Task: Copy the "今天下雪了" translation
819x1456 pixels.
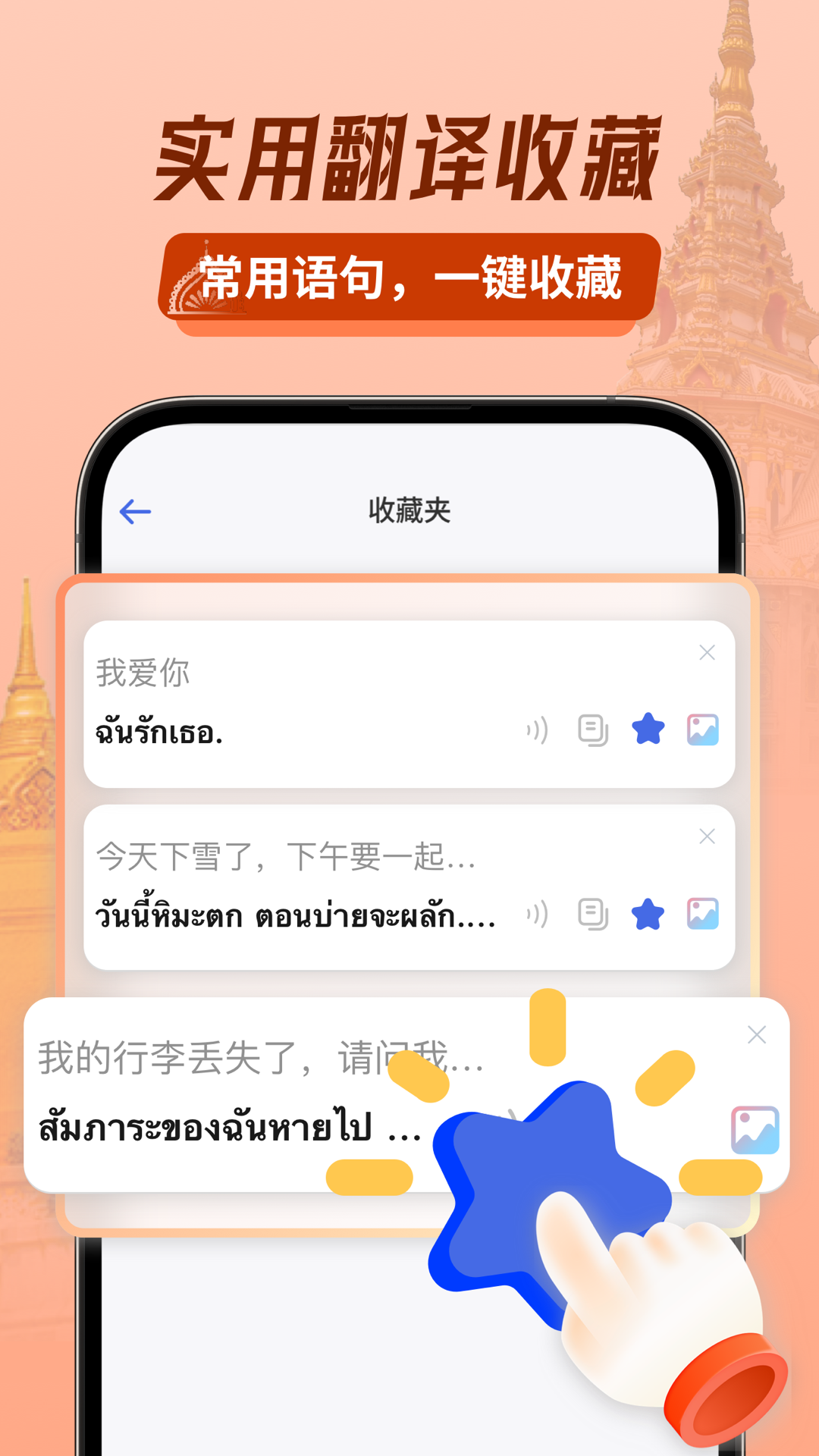Action: [x=595, y=915]
